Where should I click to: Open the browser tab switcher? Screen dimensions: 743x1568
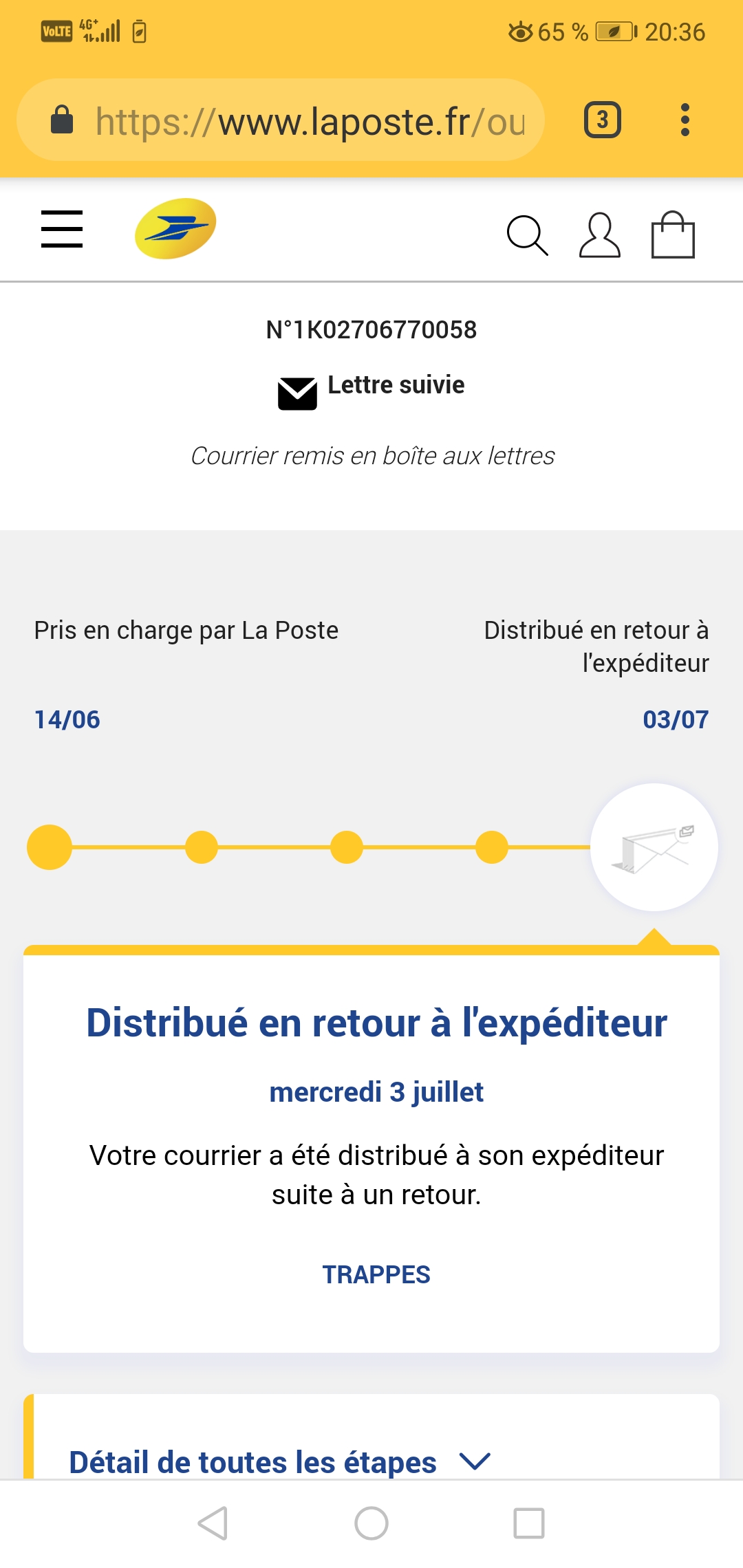(603, 120)
